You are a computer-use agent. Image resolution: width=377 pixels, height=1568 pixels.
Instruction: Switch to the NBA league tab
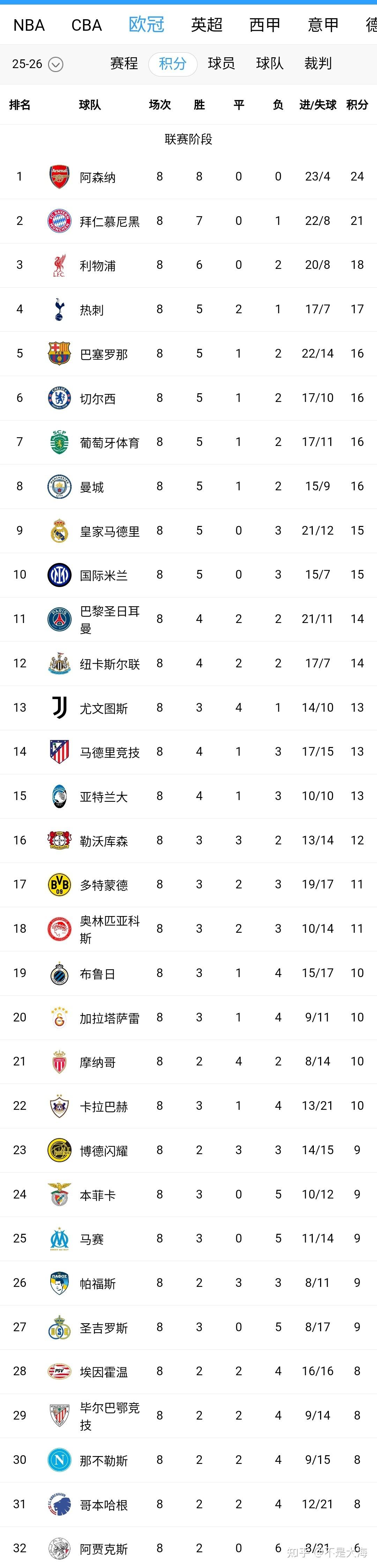(x=29, y=25)
